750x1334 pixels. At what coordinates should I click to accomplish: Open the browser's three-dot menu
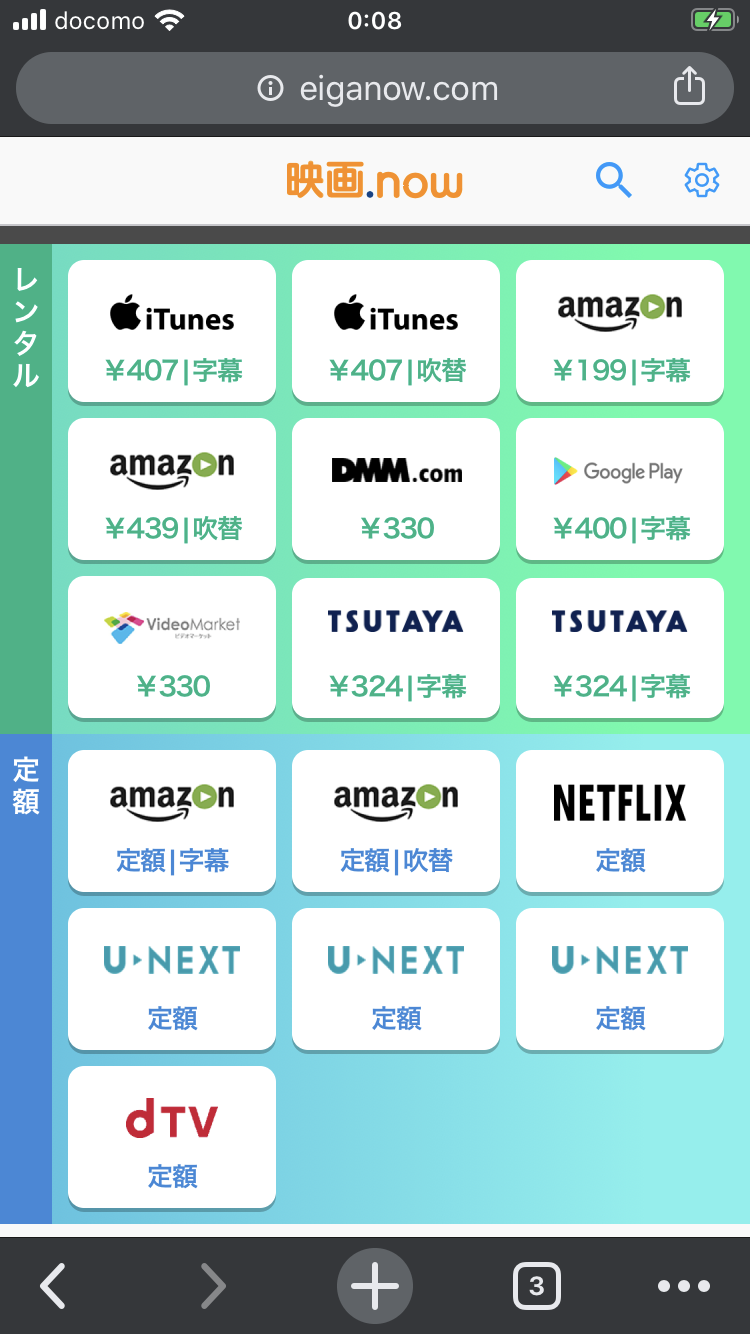pyautogui.click(x=684, y=1286)
